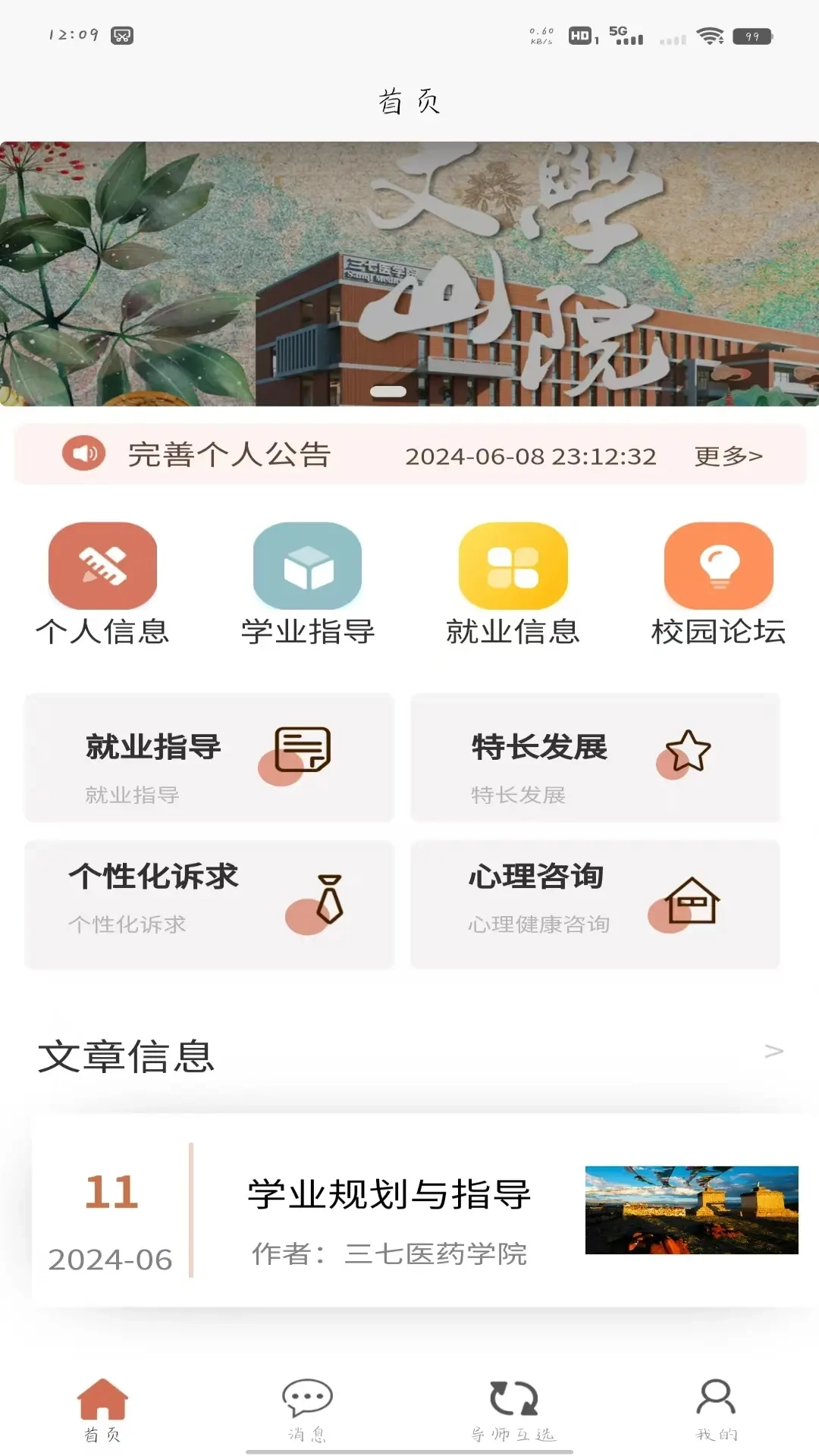The width and height of the screenshot is (819, 1456).
Task: Open the 学业指导 cube icon
Action: [308, 565]
